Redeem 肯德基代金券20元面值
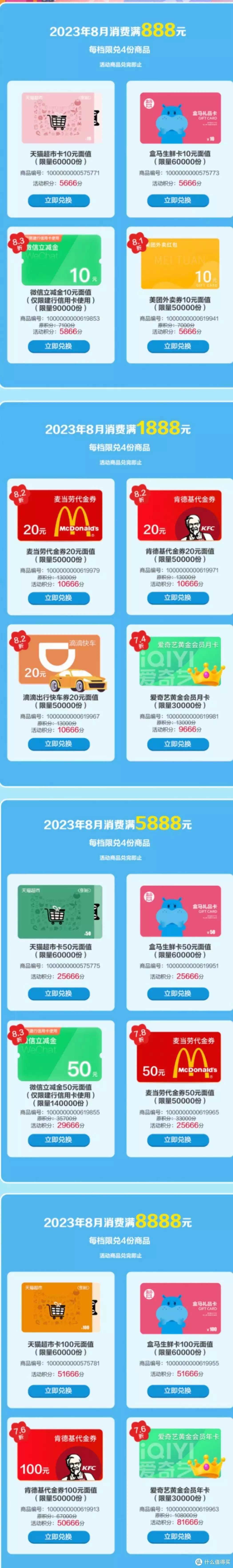 tap(178, 598)
